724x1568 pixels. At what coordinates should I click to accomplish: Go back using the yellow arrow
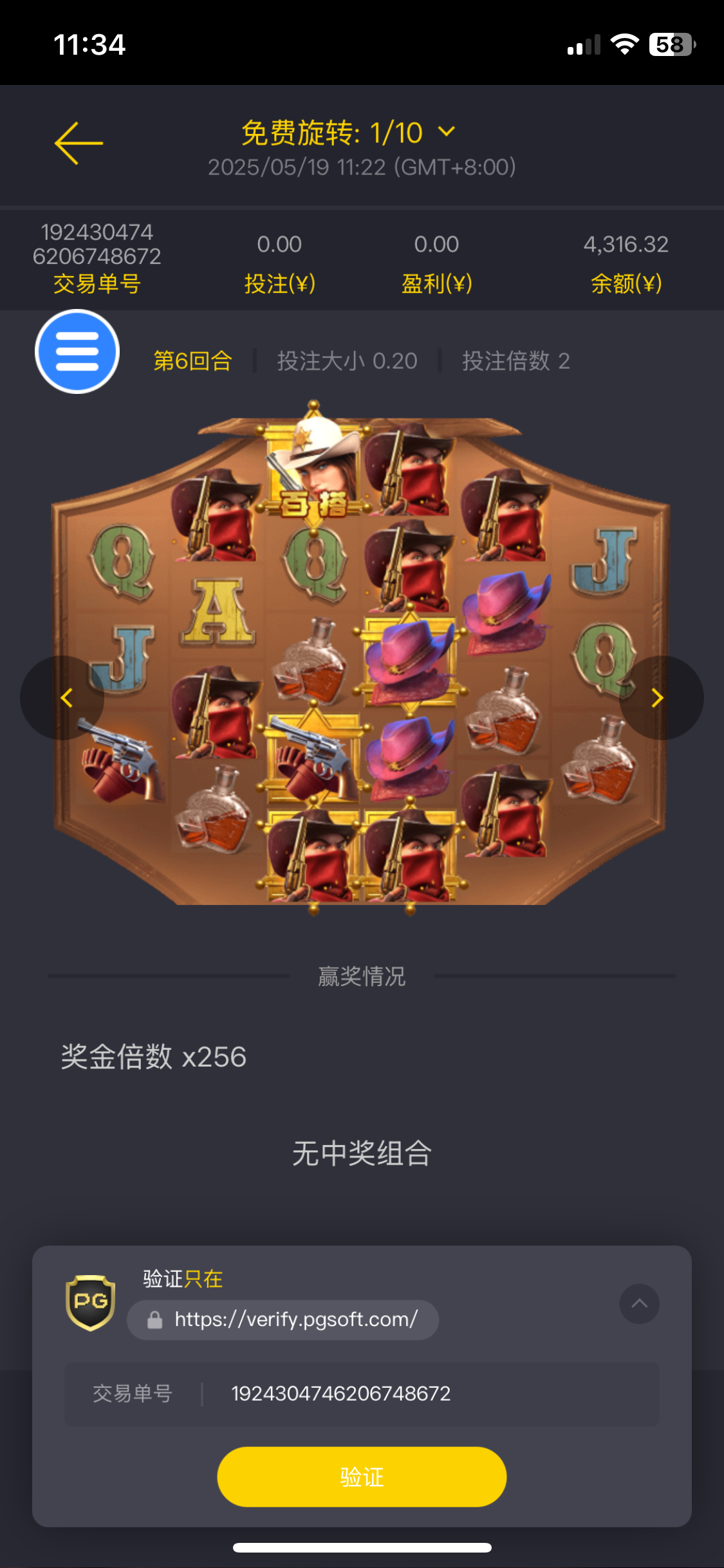pyautogui.click(x=79, y=143)
